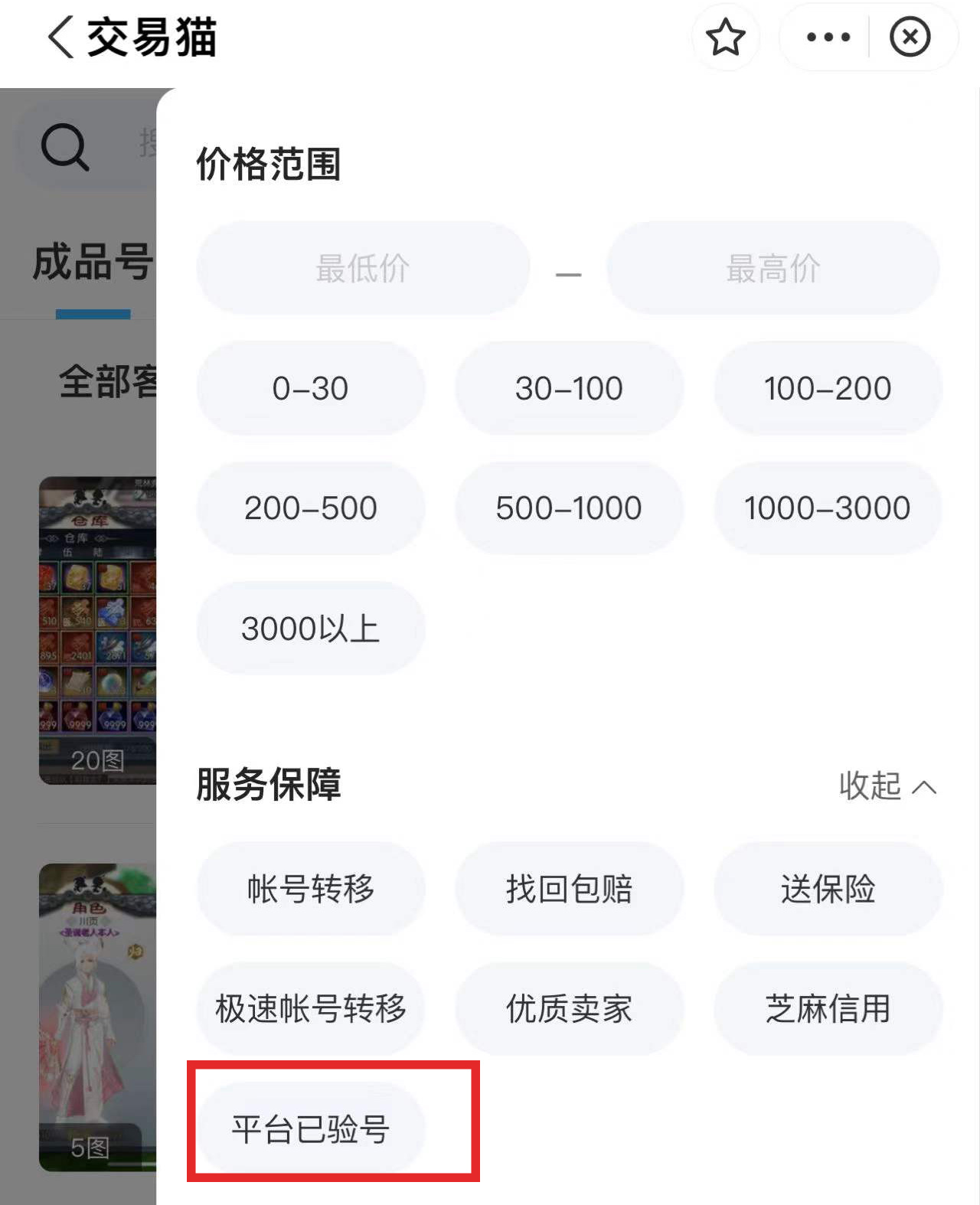
Task: Choose the 送保险 option
Action: point(827,889)
